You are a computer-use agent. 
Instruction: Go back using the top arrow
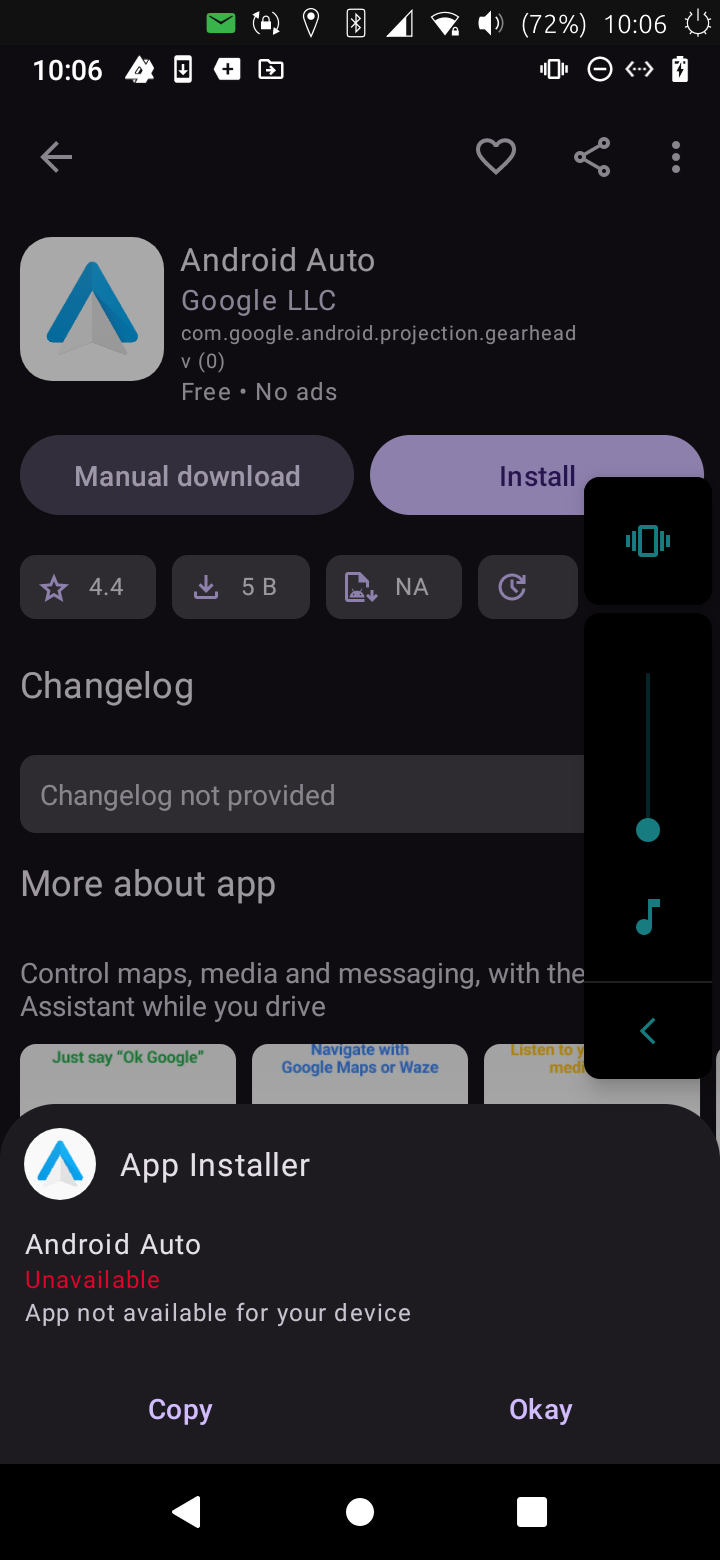point(56,157)
